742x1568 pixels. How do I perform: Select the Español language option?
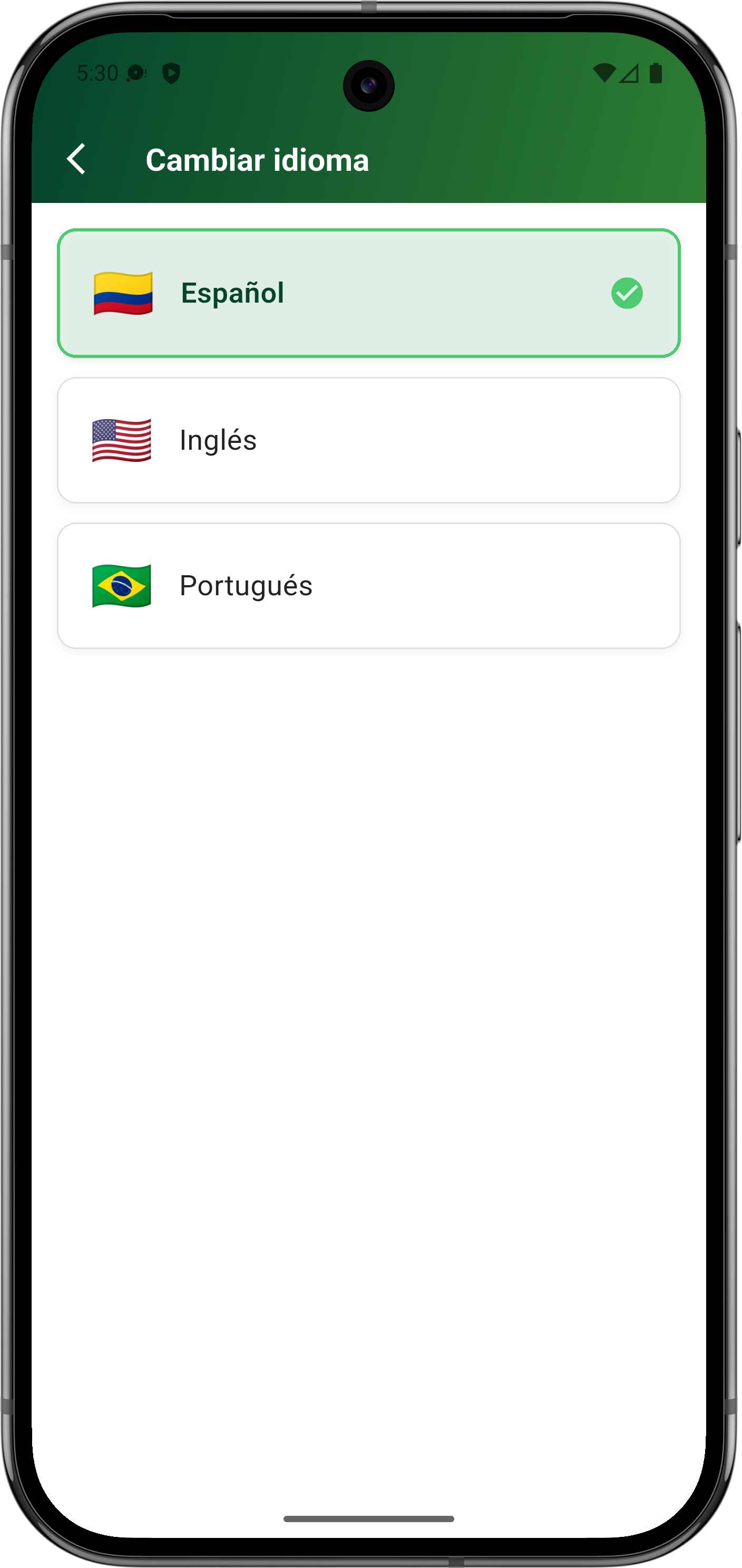(368, 293)
